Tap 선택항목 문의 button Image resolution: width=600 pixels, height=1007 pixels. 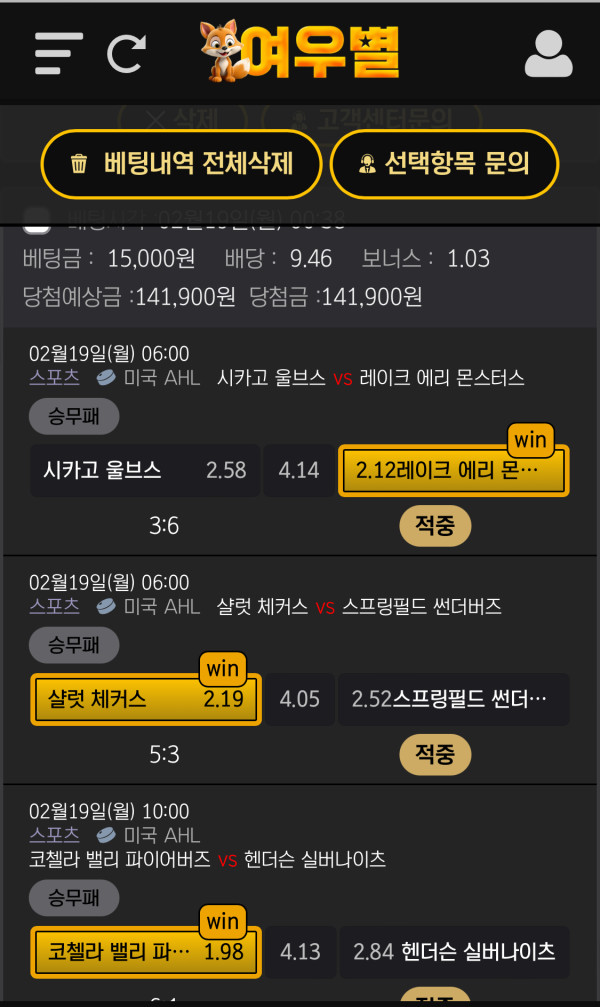[x=444, y=164]
